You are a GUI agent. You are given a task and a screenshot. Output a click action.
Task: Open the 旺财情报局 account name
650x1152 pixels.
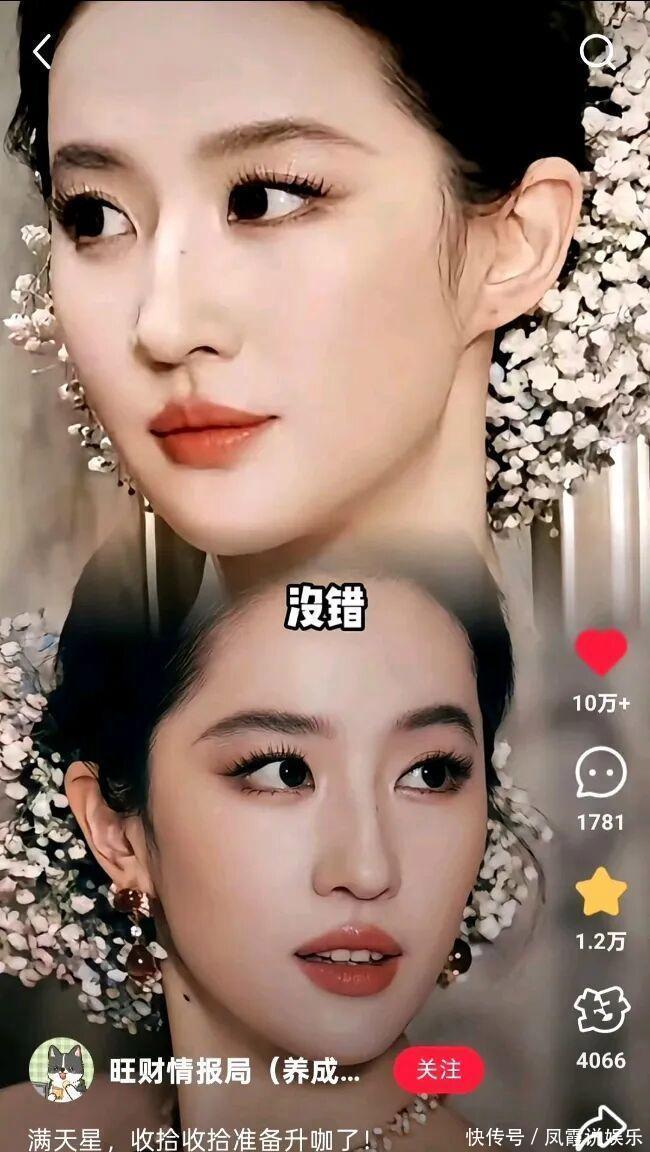coord(235,1071)
